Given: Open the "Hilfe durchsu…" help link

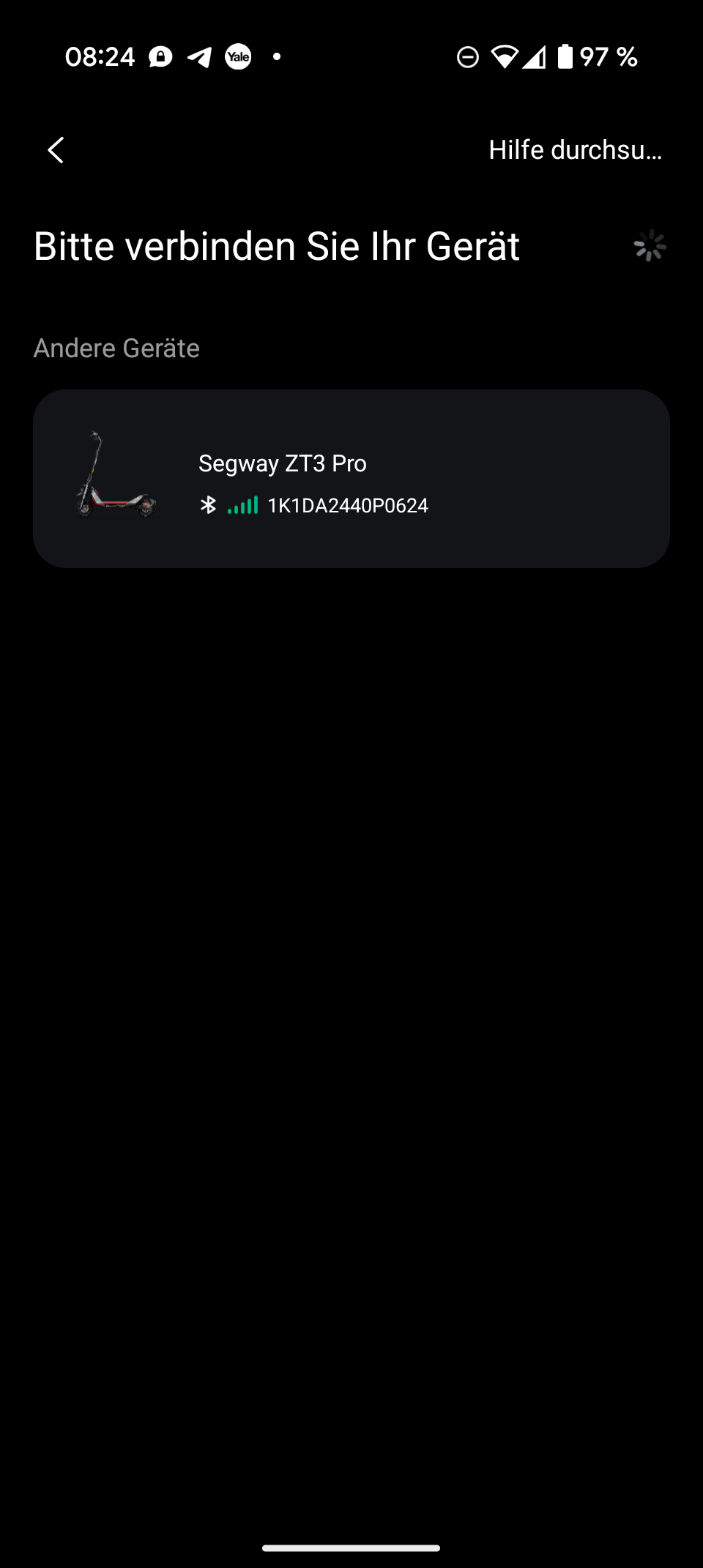Looking at the screenshot, I should [x=575, y=150].
